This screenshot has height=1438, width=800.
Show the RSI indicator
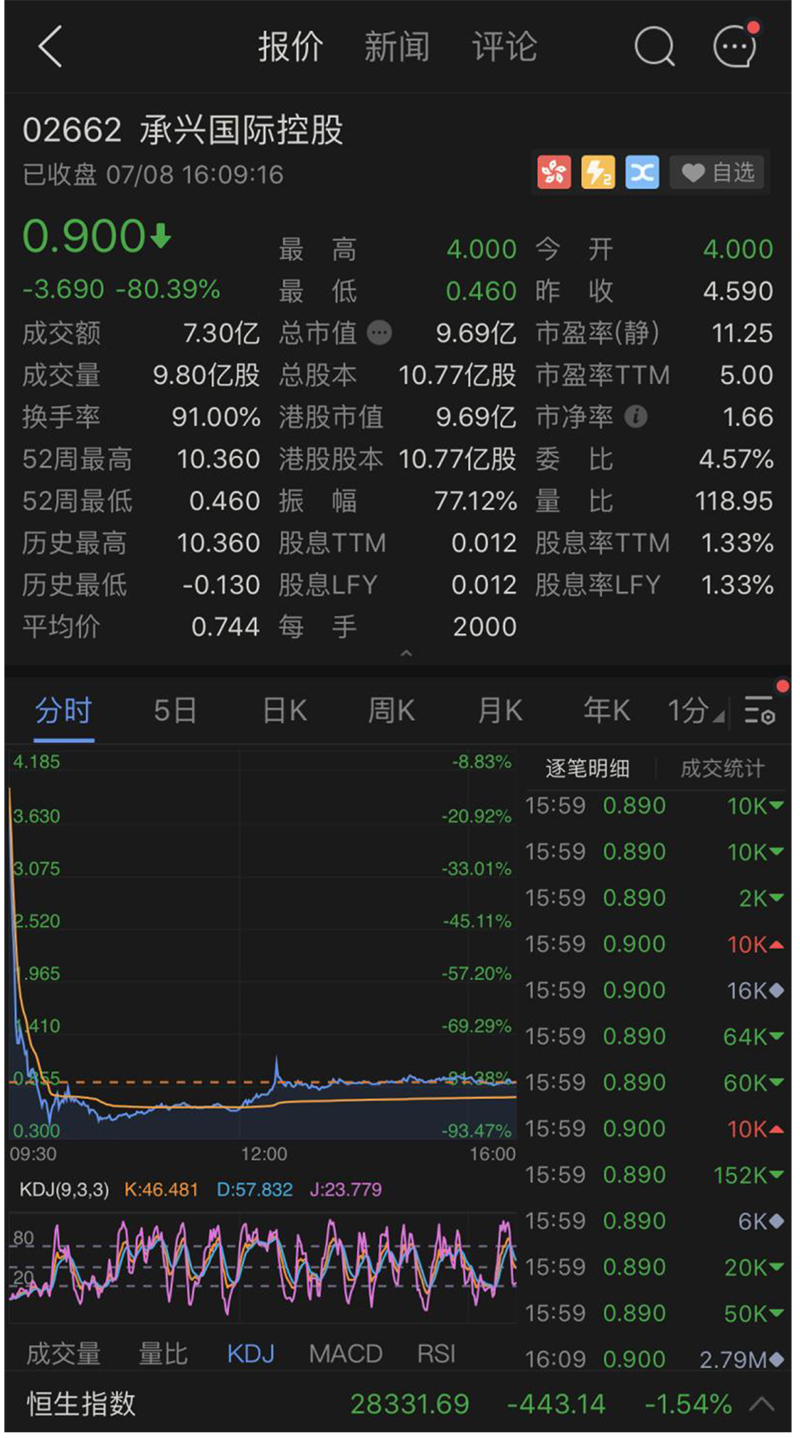(x=436, y=1353)
